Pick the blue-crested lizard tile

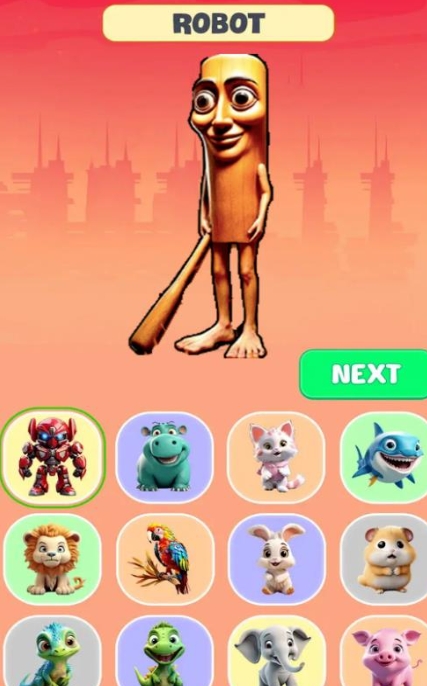(x=52, y=652)
